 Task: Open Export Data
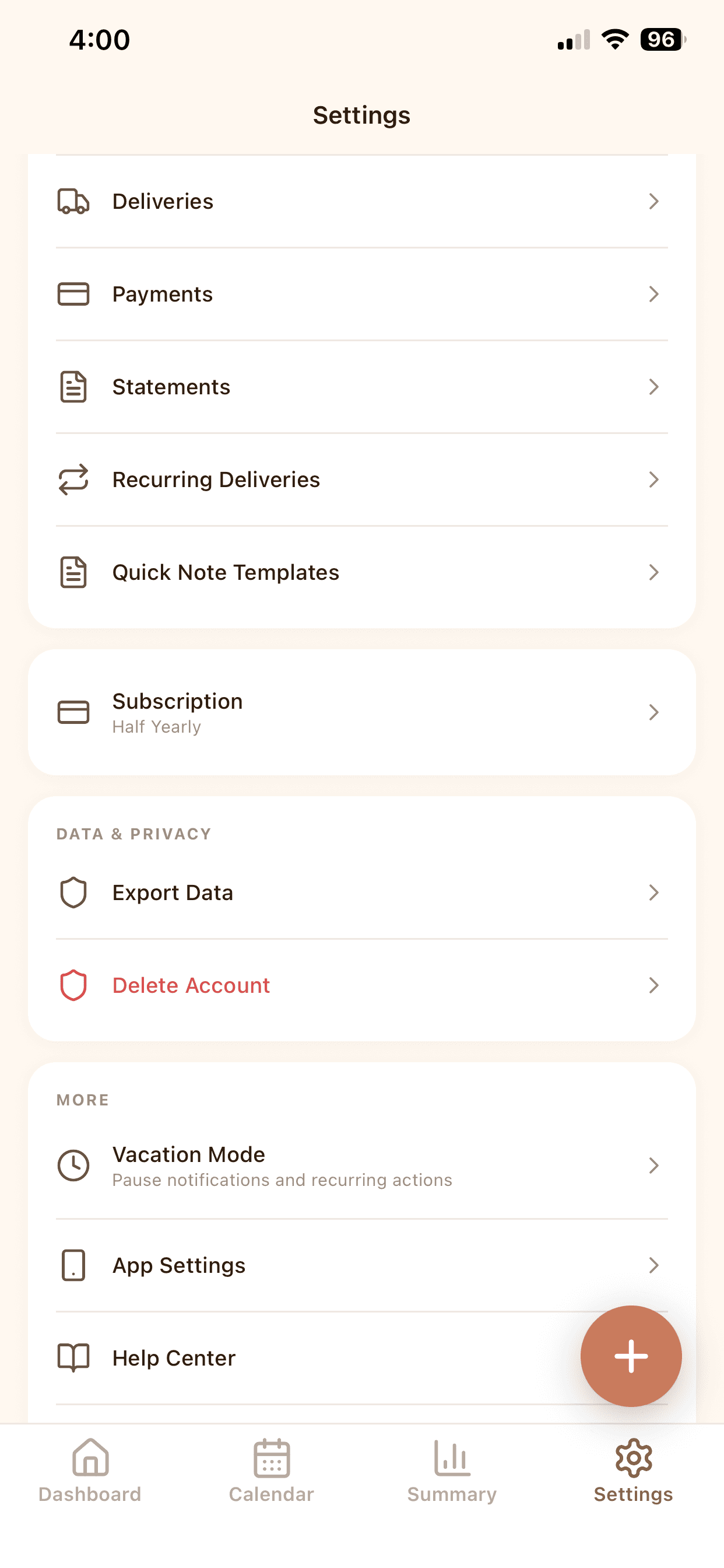pyautogui.click(x=172, y=892)
